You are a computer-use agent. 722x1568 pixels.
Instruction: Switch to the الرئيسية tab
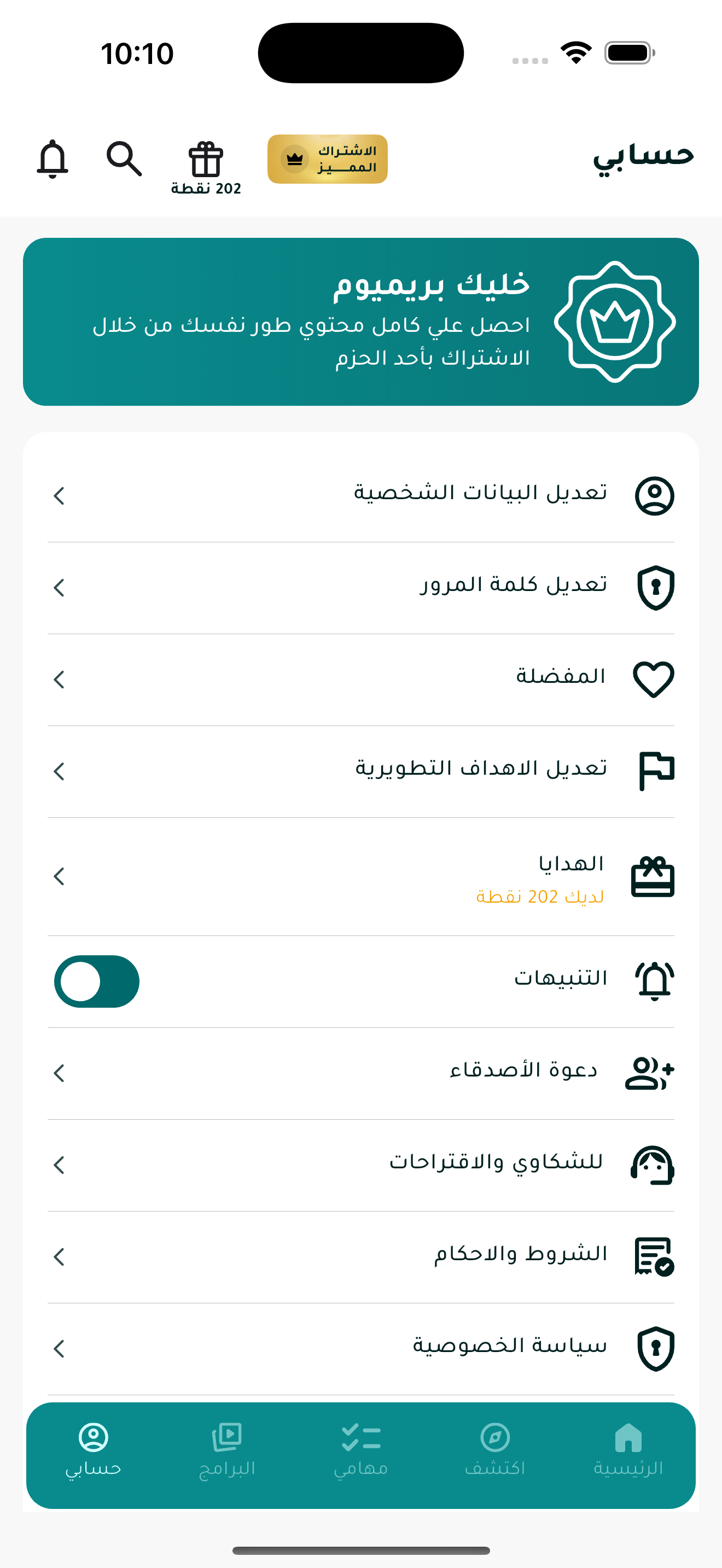pos(627,1450)
